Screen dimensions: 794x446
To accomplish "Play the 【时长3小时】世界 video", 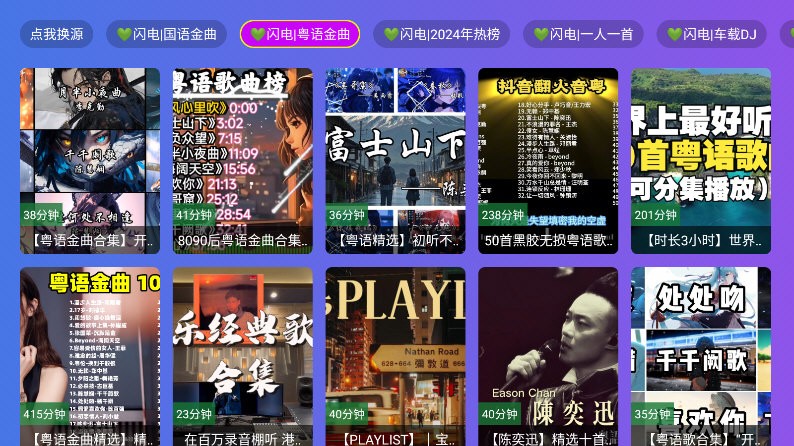I will pyautogui.click(x=701, y=160).
